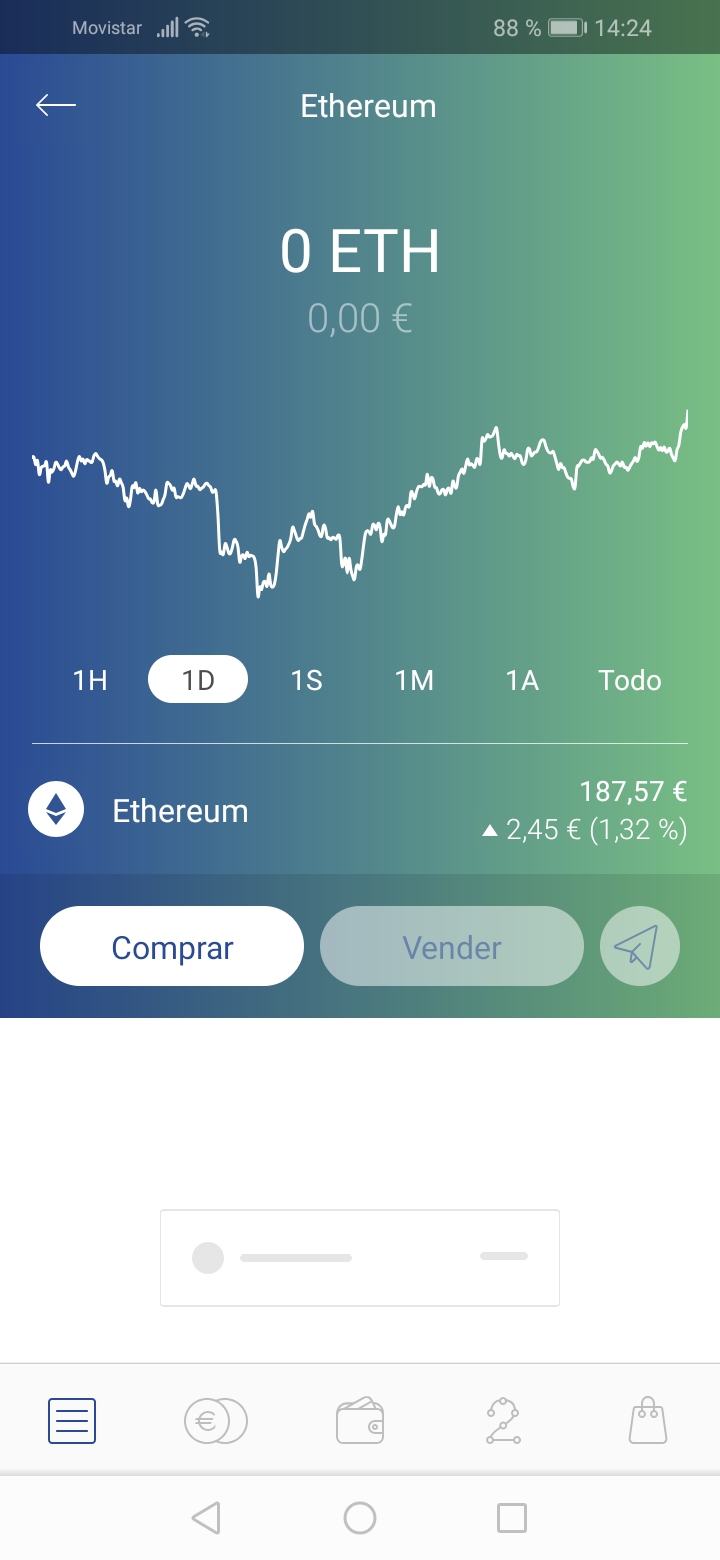720x1560 pixels.
Task: Return to the Android home screen
Action: click(x=360, y=1518)
